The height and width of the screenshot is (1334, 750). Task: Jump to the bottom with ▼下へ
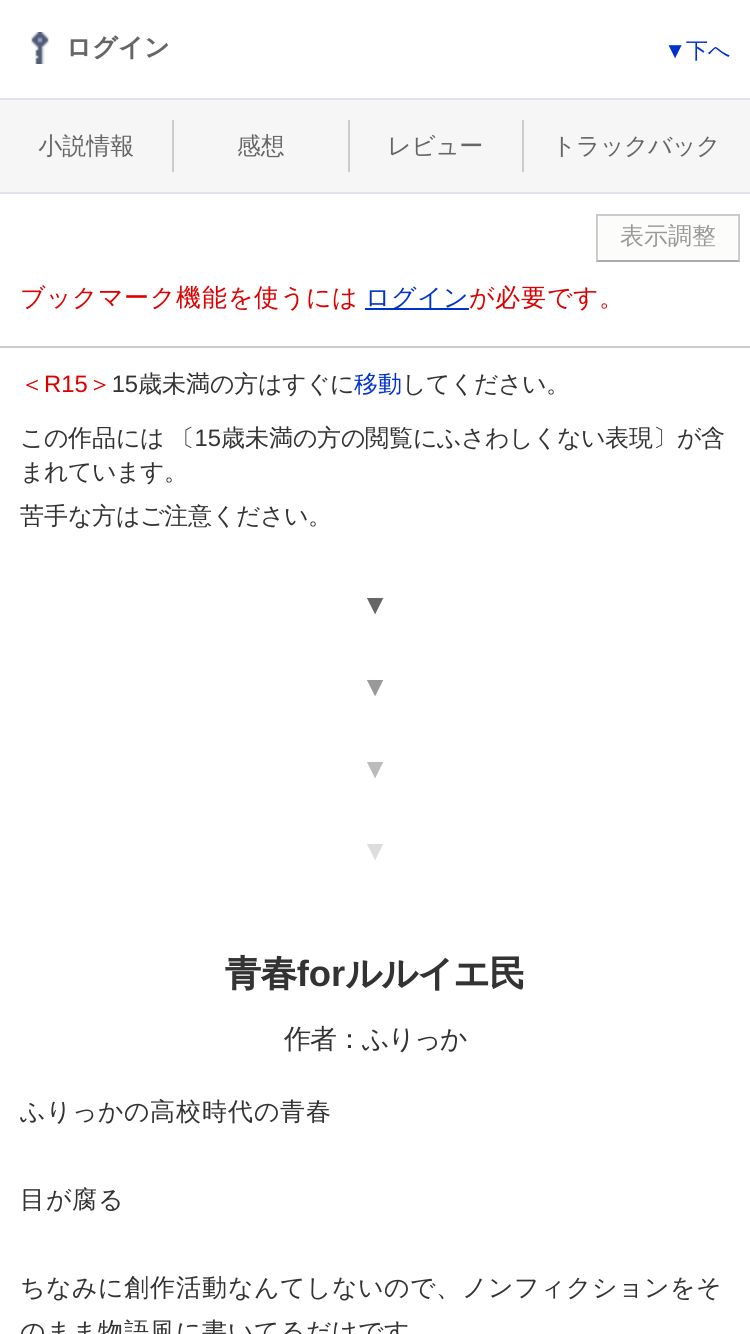[x=698, y=50]
